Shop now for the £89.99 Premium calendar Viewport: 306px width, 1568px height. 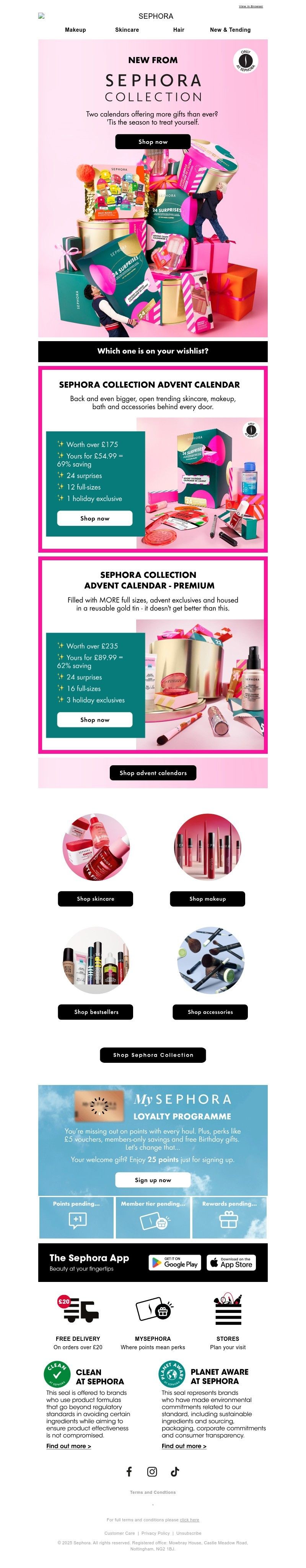[95, 719]
